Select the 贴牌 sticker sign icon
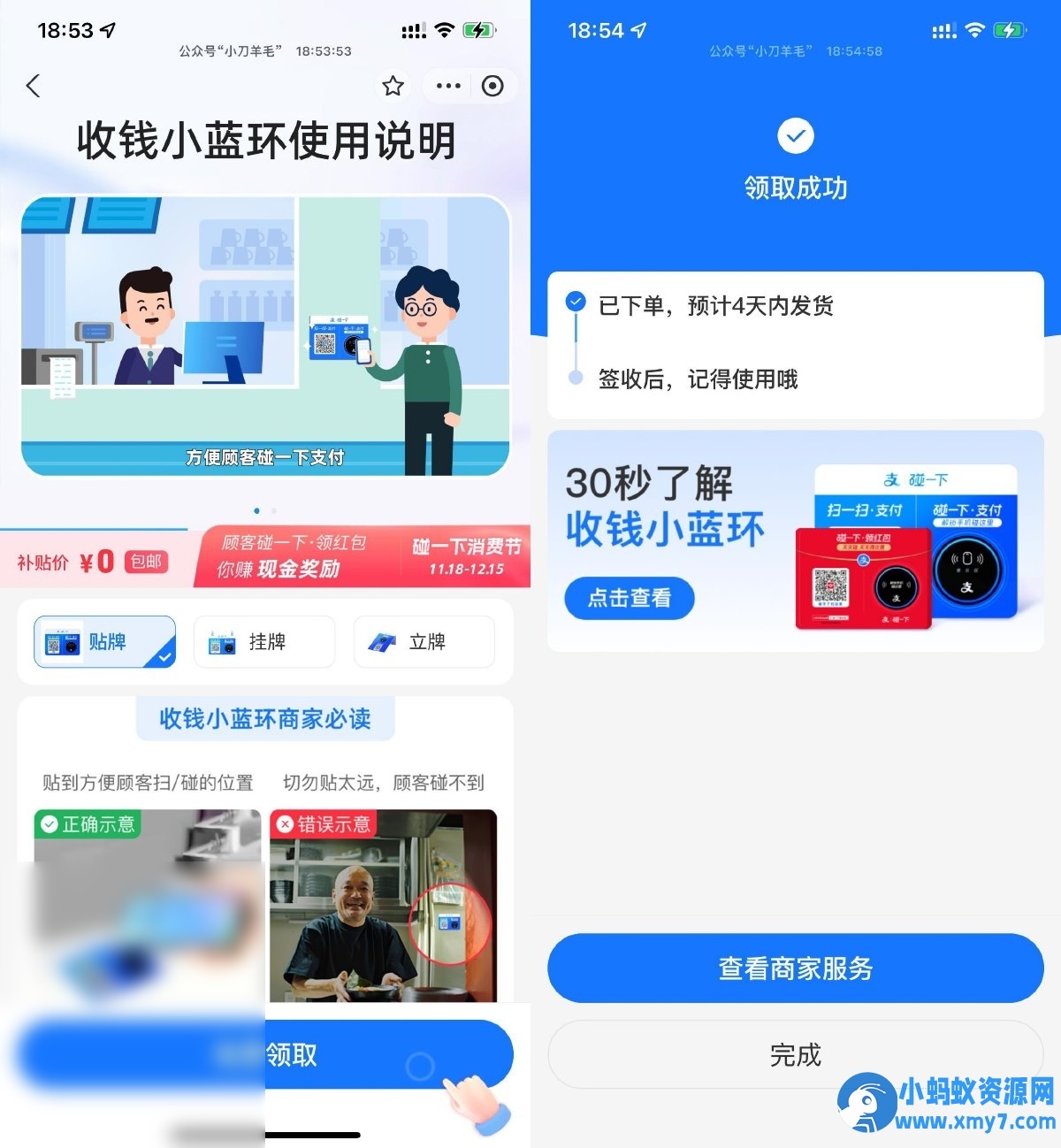The width and height of the screenshot is (1061, 1148). pyautogui.click(x=64, y=642)
